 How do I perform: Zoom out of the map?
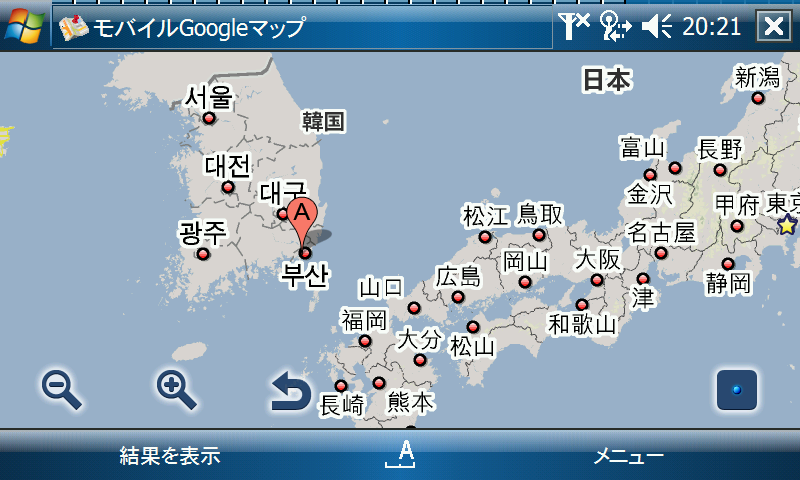coord(61,389)
